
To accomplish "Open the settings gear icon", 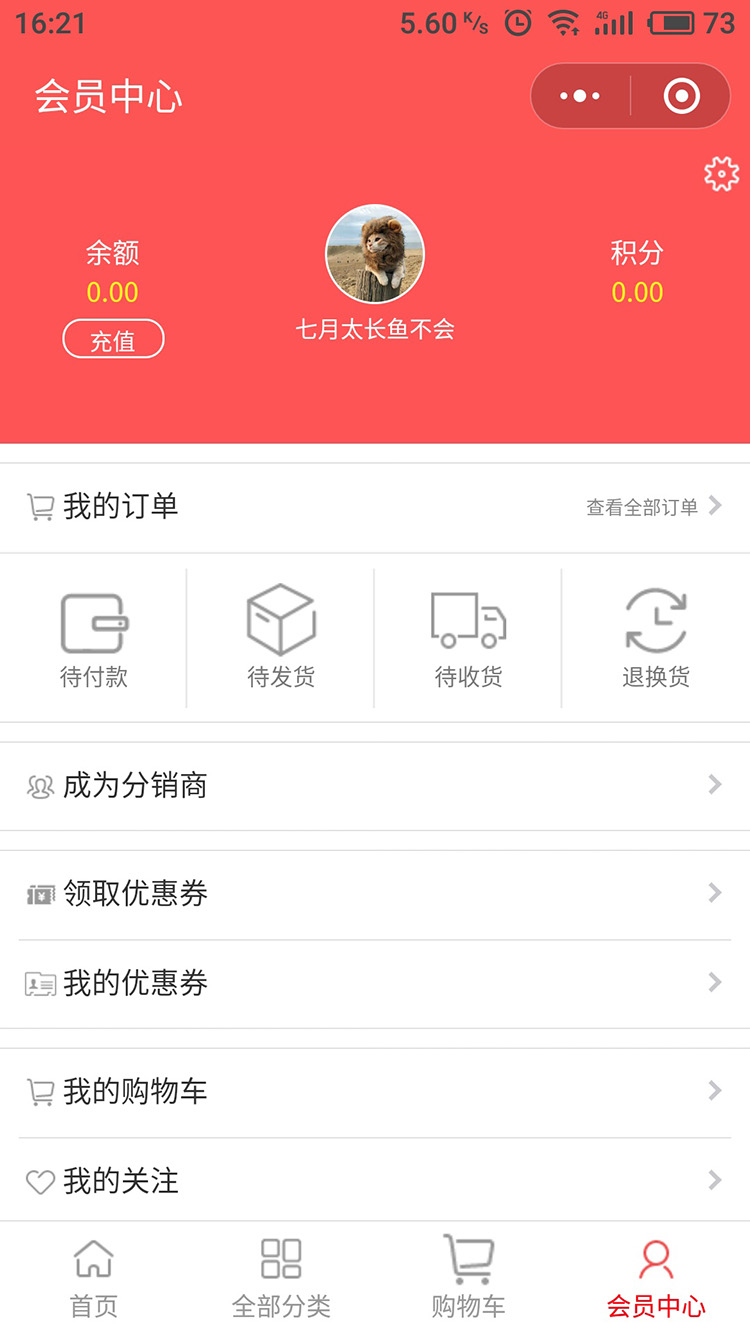I will [719, 173].
